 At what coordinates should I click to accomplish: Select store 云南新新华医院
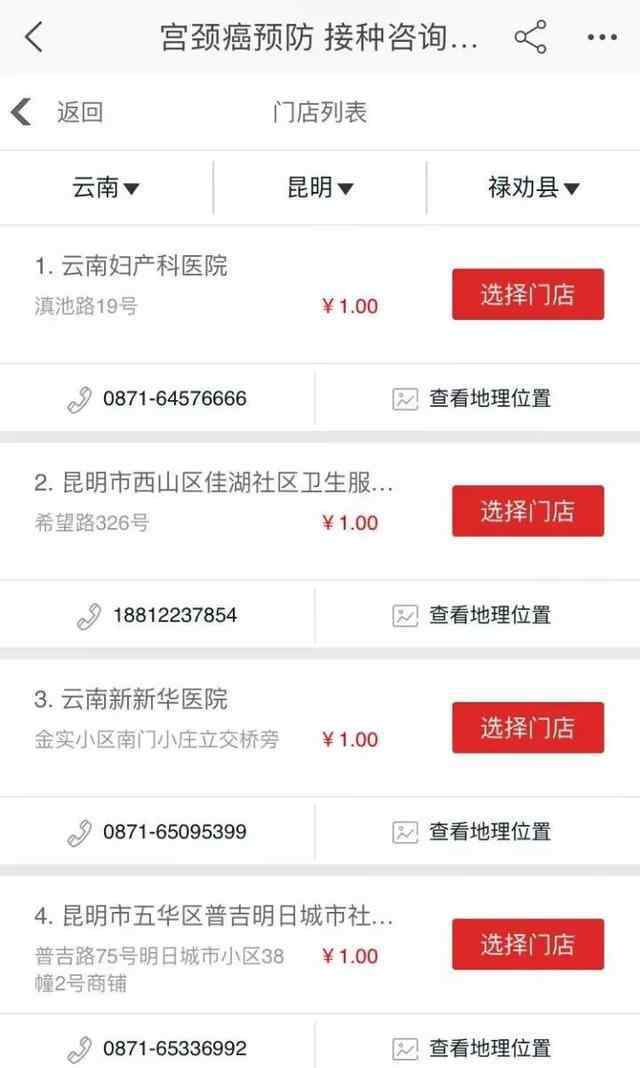click(x=528, y=727)
